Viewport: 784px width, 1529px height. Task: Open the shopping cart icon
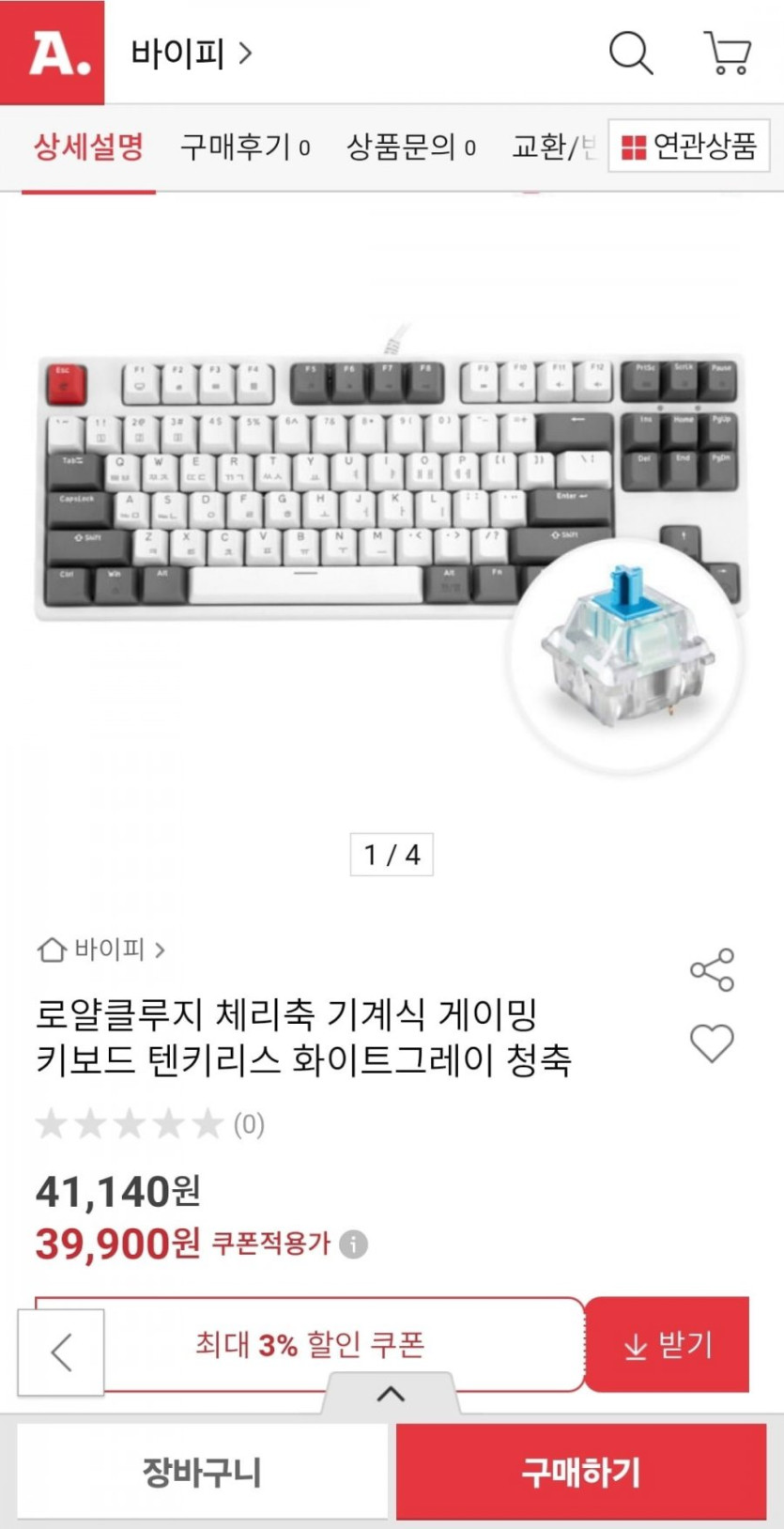pos(728,53)
